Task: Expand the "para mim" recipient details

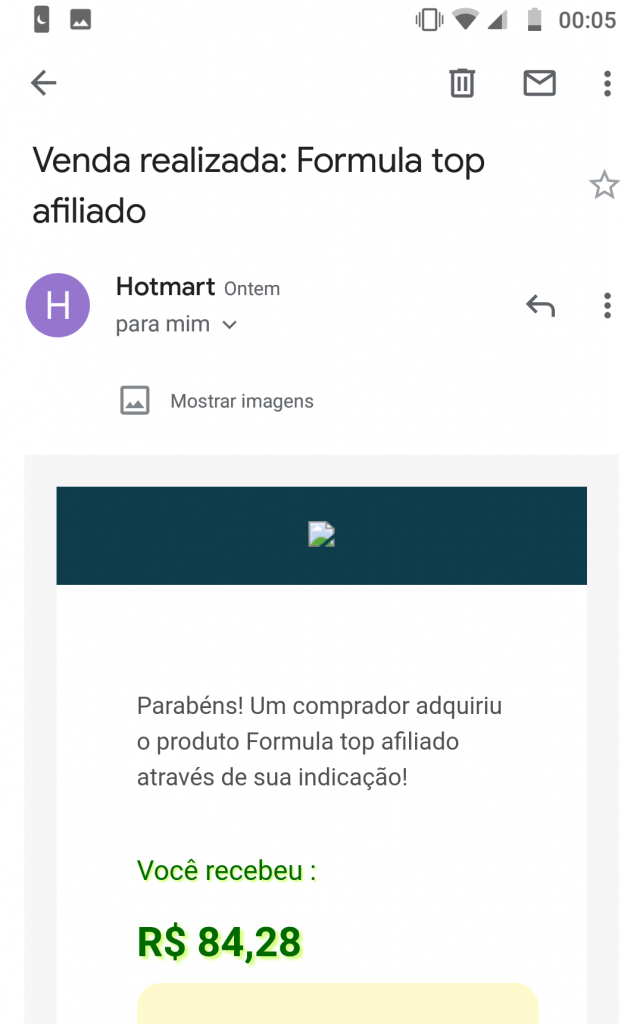Action: [228, 325]
